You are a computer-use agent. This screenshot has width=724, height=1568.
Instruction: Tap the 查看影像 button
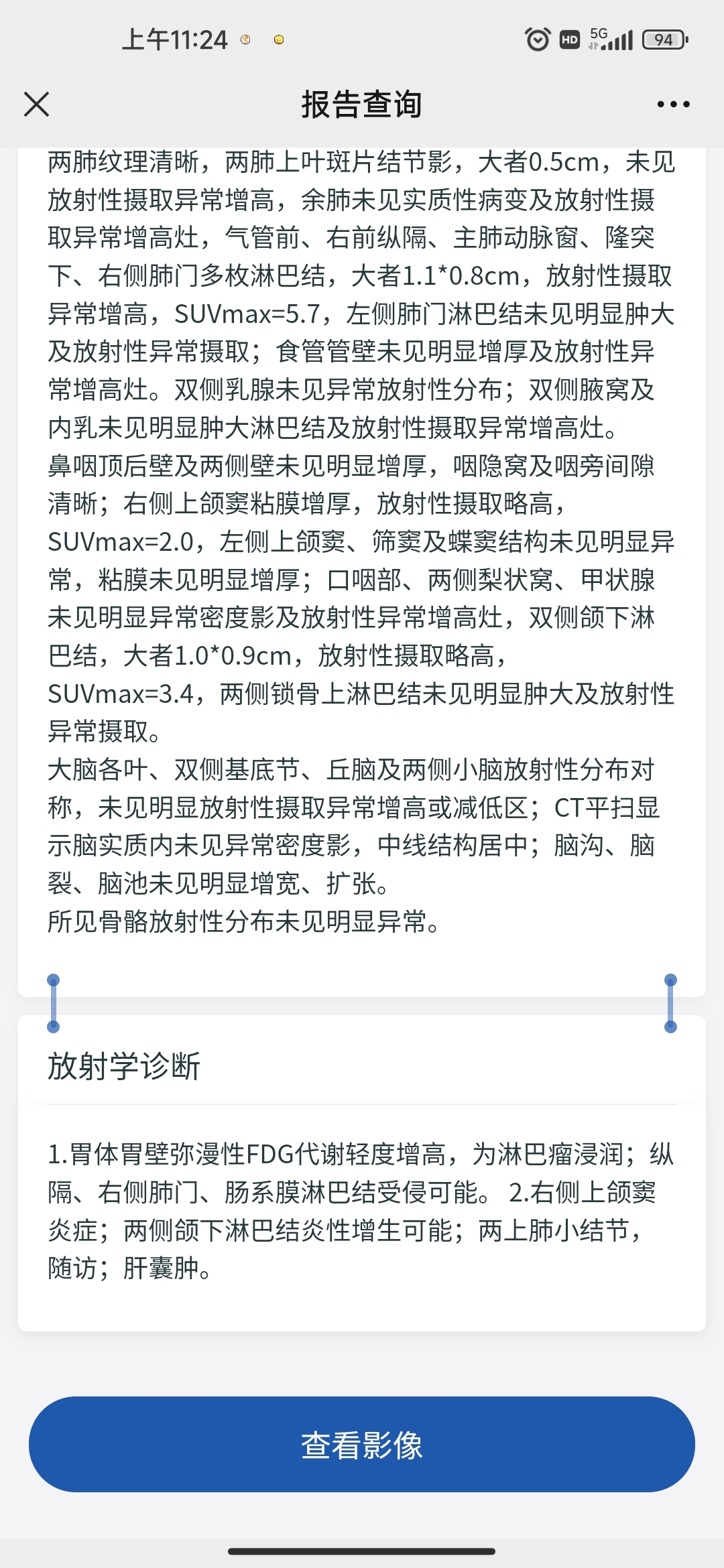coord(362,1444)
